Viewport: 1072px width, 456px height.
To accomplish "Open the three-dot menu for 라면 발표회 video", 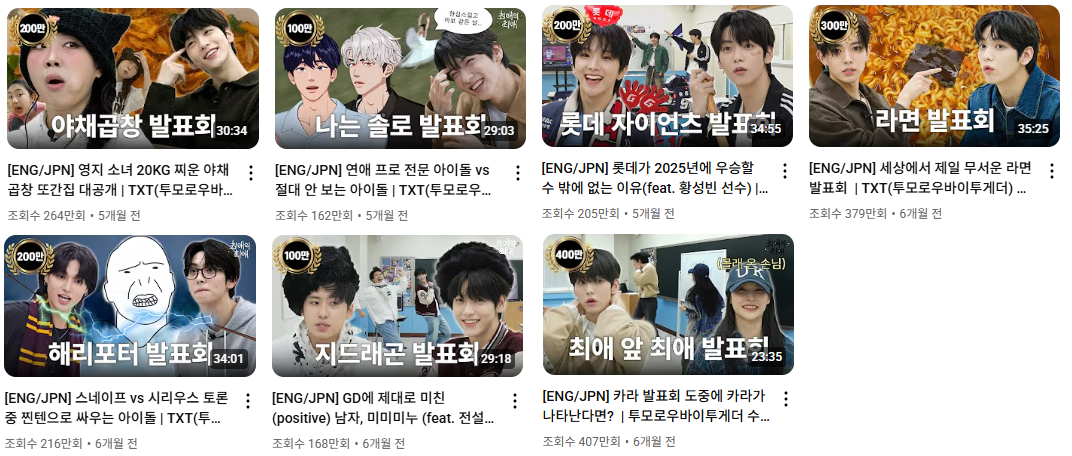I will [x=1052, y=171].
